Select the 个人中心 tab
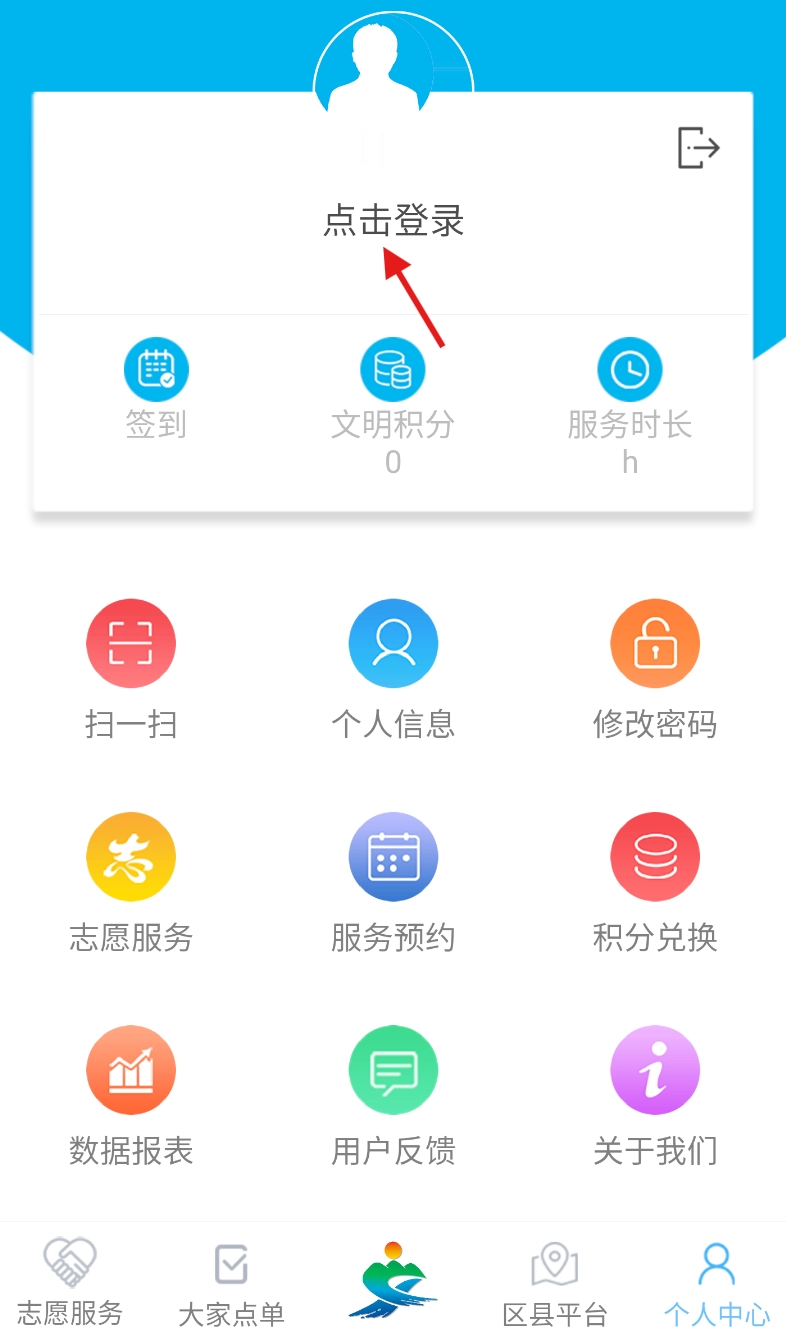 (717, 1282)
